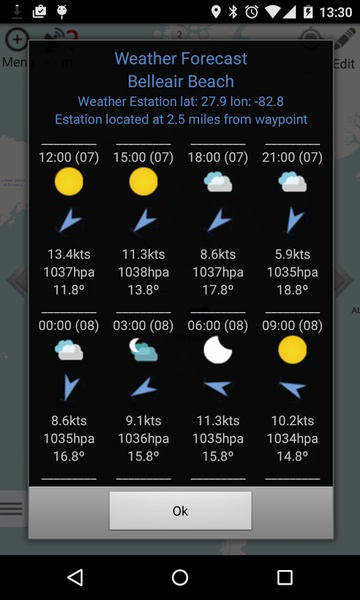This screenshot has height=600, width=360.
Task: Confirm the weather forecast with Ok
Action: coord(180,510)
